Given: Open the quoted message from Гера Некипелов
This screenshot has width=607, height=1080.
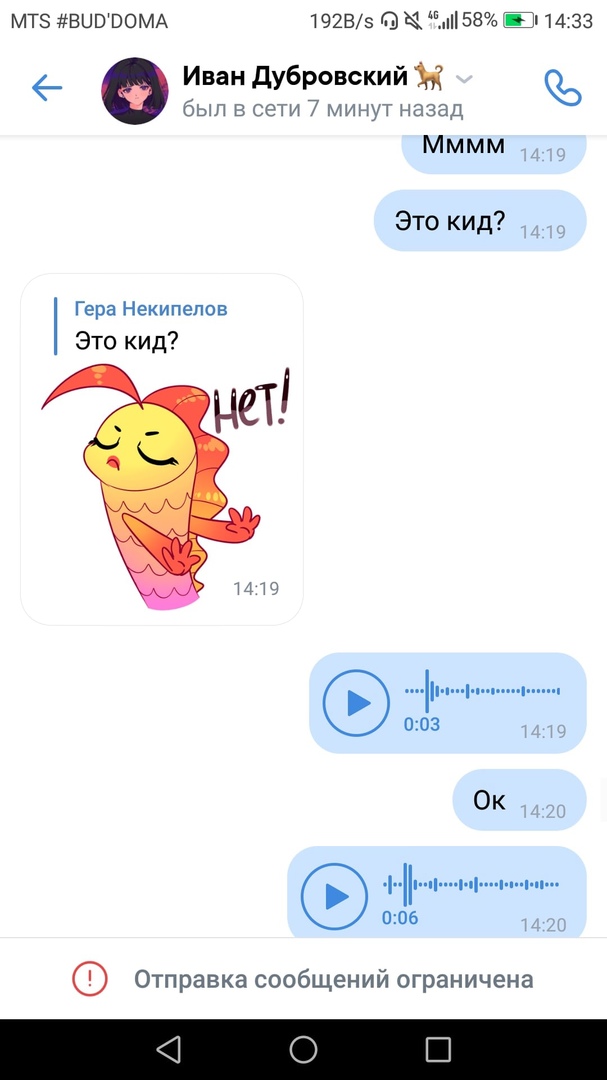Looking at the screenshot, I should point(150,326).
